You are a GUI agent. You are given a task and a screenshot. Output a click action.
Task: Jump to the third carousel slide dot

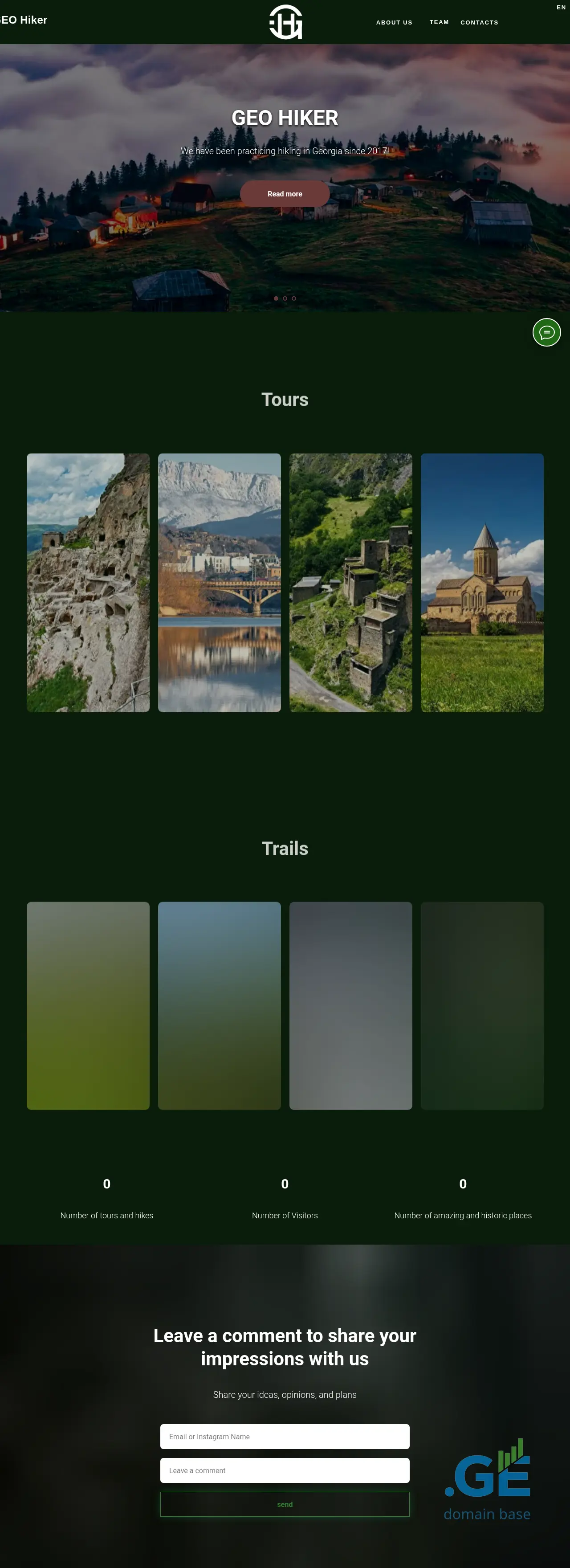[x=294, y=298]
